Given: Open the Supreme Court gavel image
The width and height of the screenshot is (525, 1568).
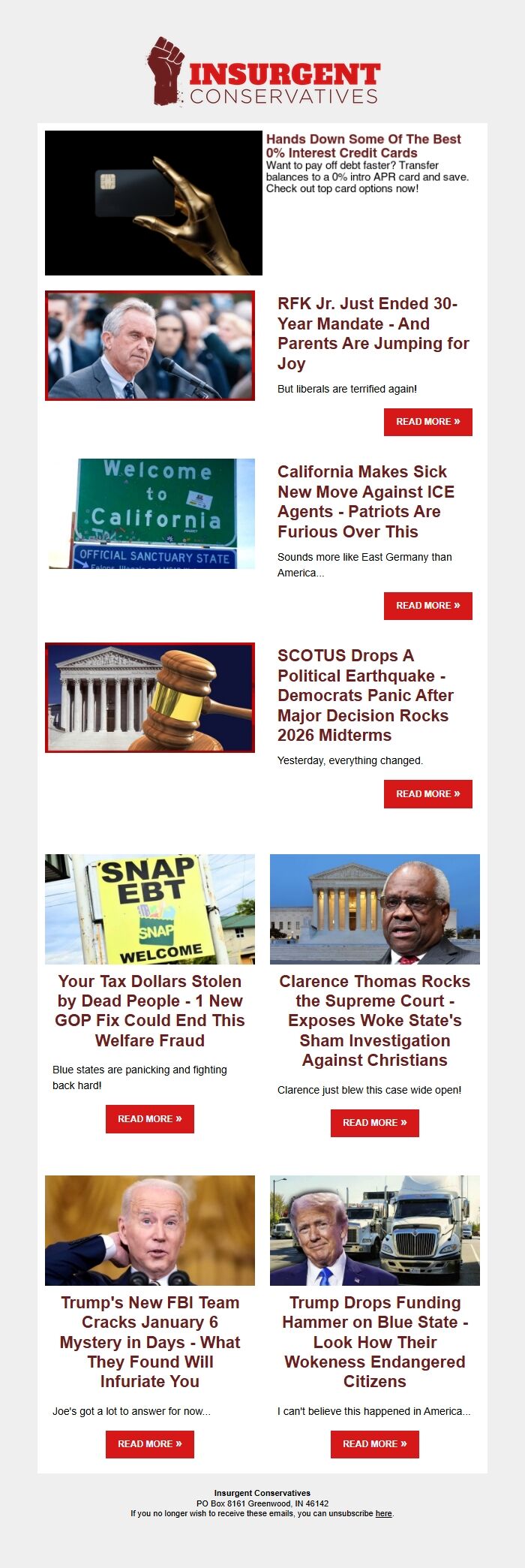Looking at the screenshot, I should click(x=150, y=697).
